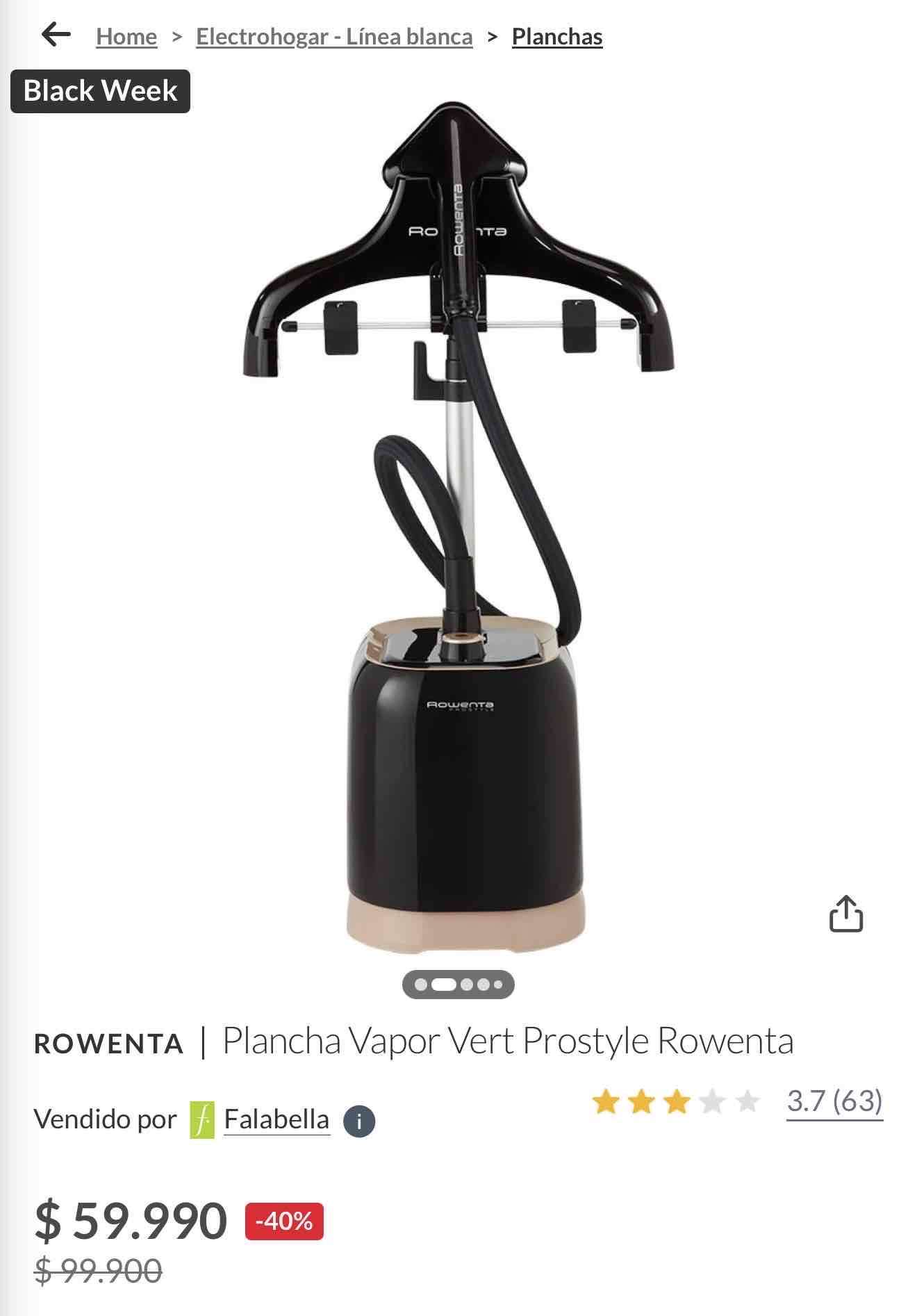Click the product steamer image
917x1316 pixels.
[x=458, y=521]
